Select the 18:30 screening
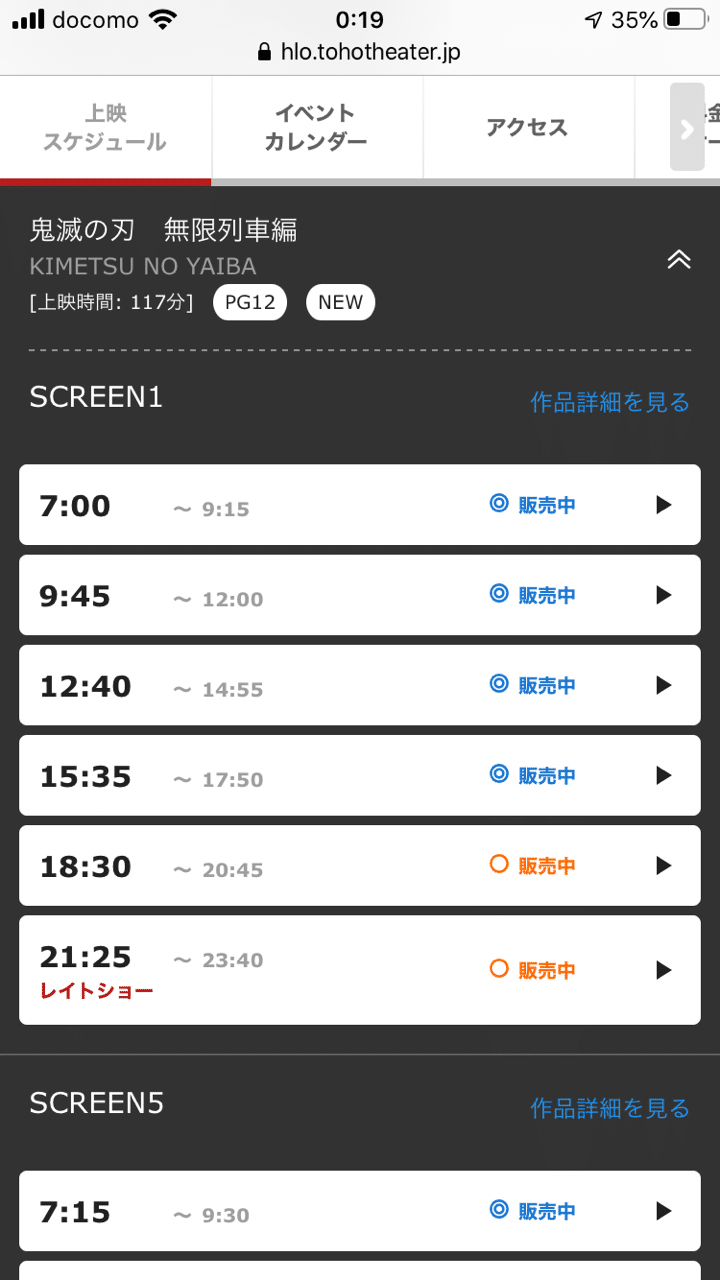Viewport: 720px width, 1280px height. 360,865
